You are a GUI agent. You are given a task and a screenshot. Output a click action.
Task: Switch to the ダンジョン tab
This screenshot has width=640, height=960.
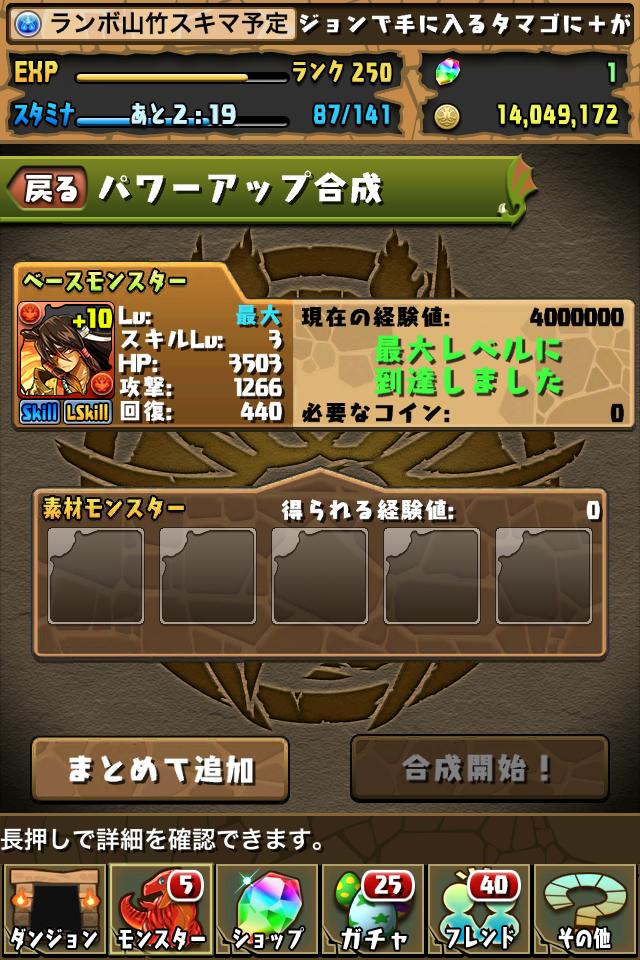[54, 909]
